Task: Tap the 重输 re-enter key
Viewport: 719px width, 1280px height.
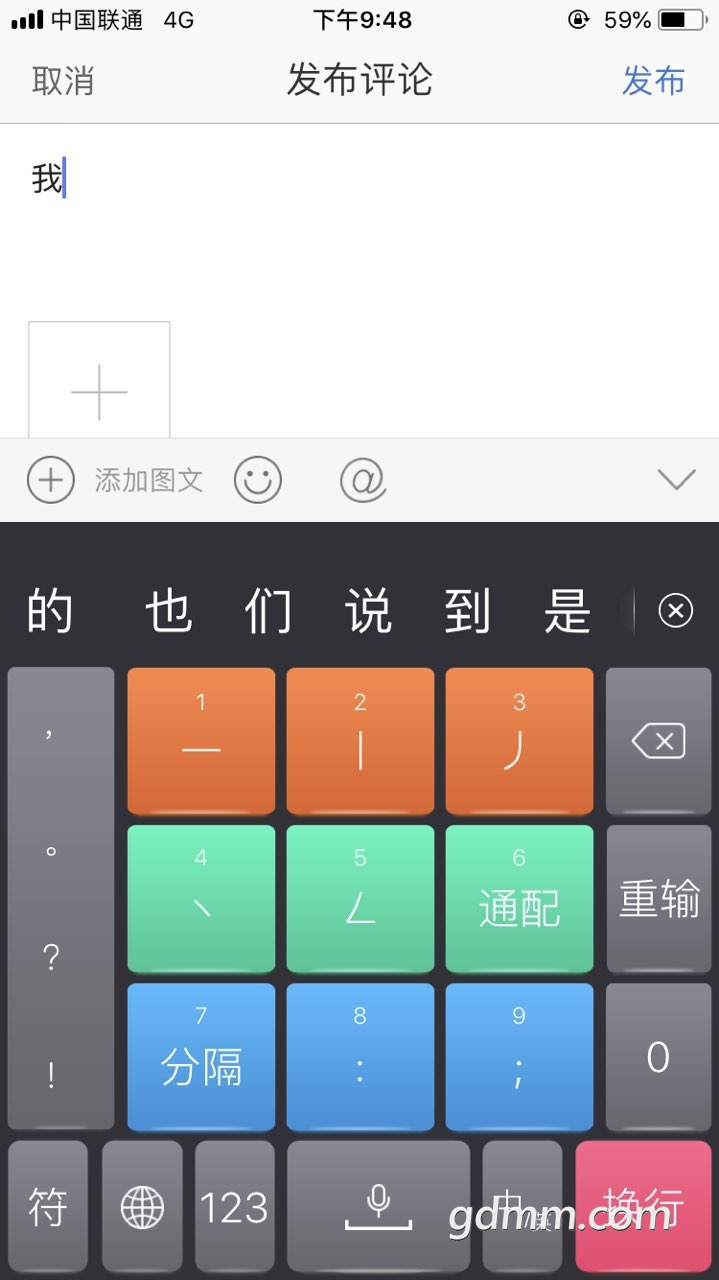Action: click(x=658, y=898)
